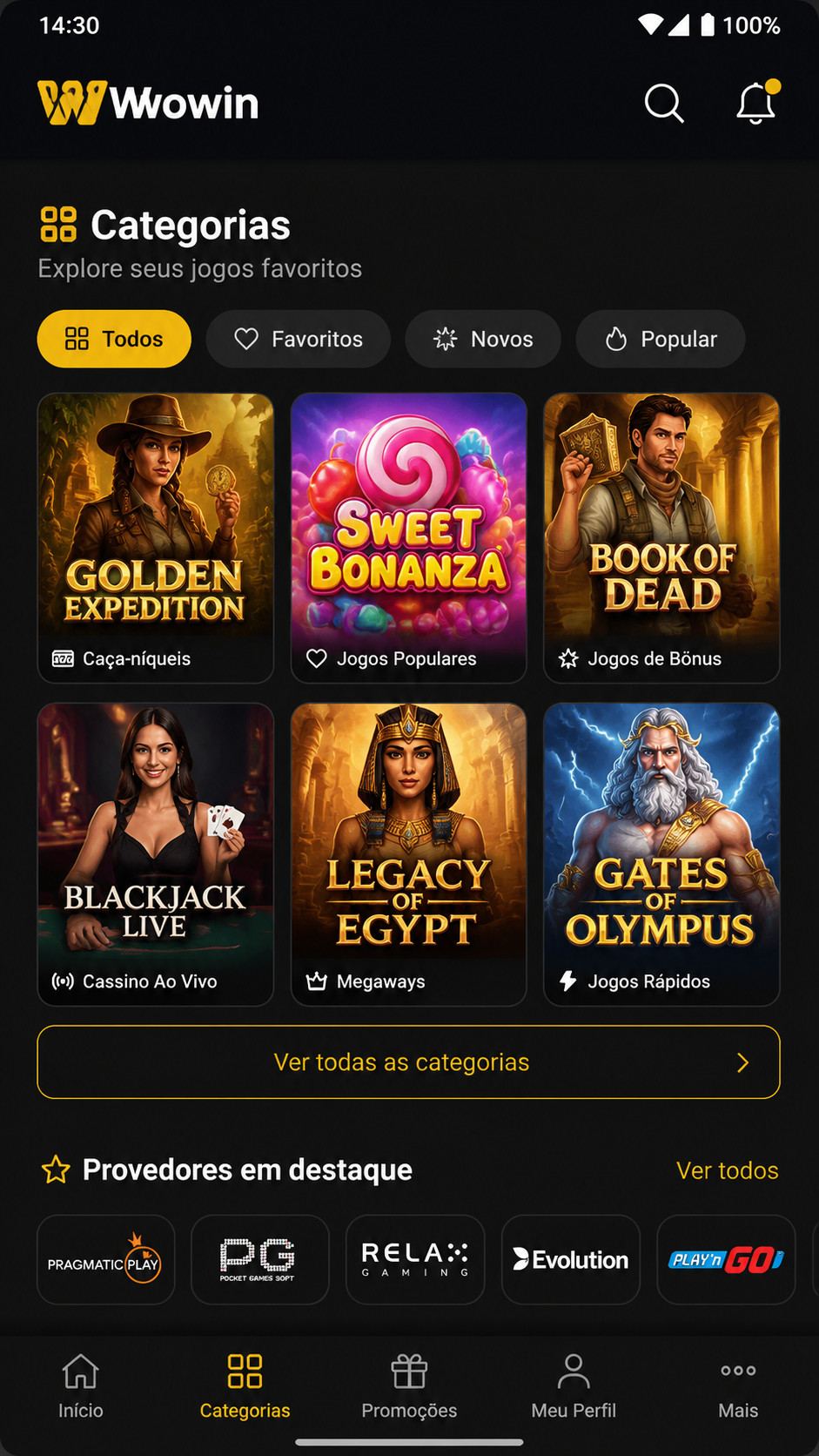
Task: Tap Ver todas as categorias
Action: tap(408, 1062)
